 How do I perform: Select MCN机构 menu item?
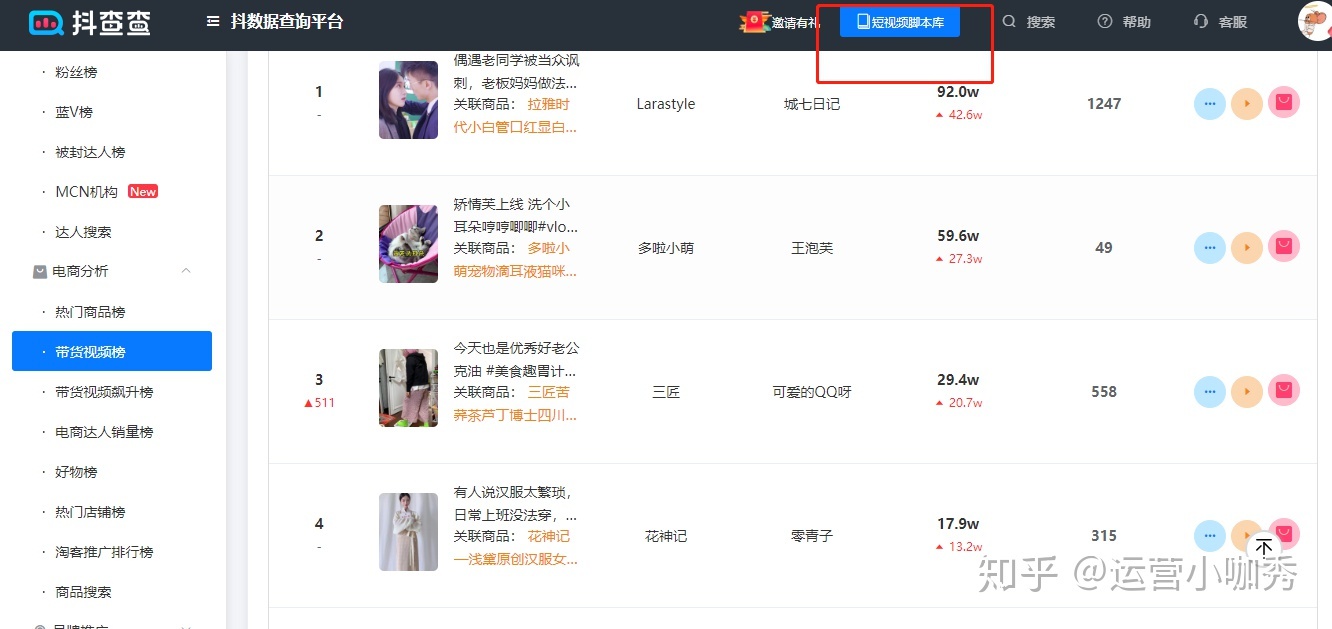pyautogui.click(x=87, y=192)
